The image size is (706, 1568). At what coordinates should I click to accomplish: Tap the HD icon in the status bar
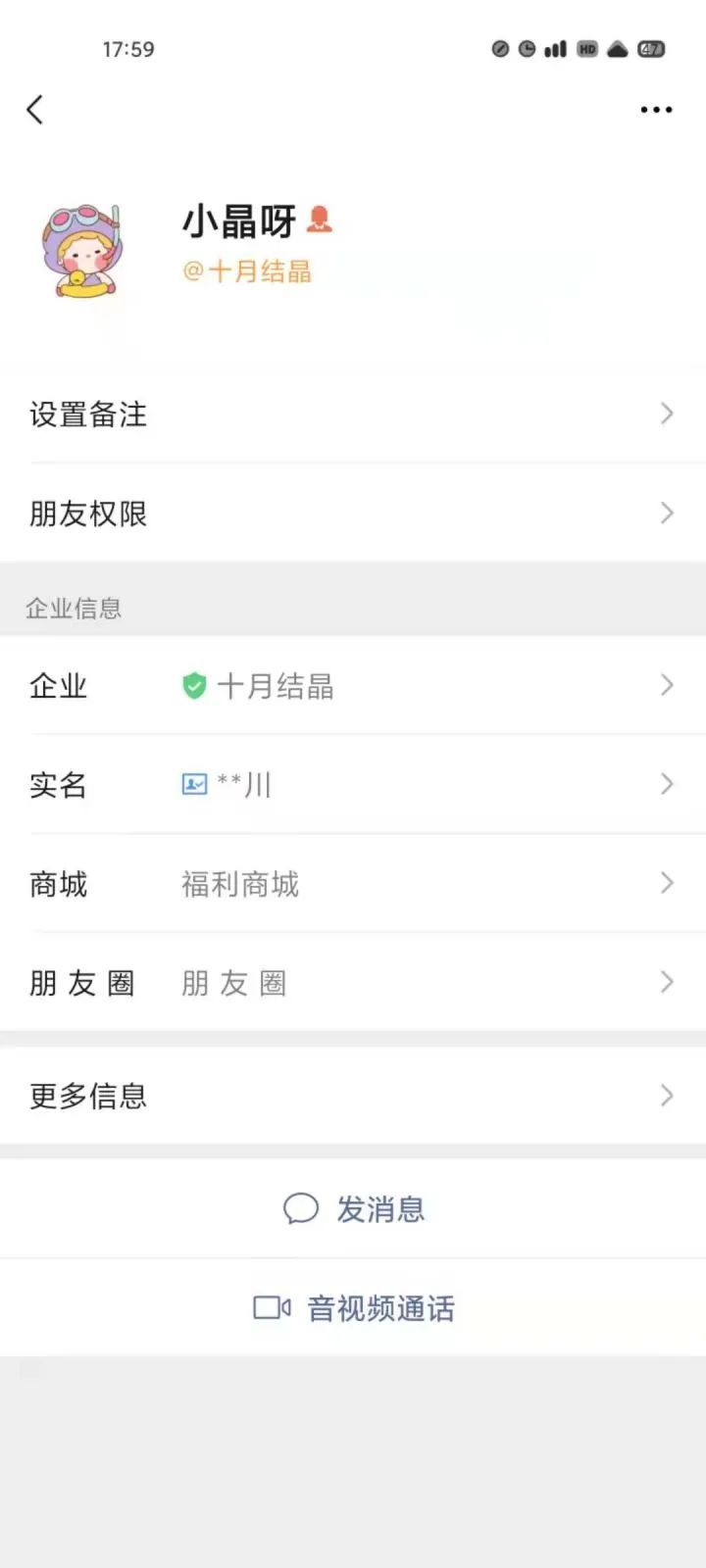coord(588,48)
